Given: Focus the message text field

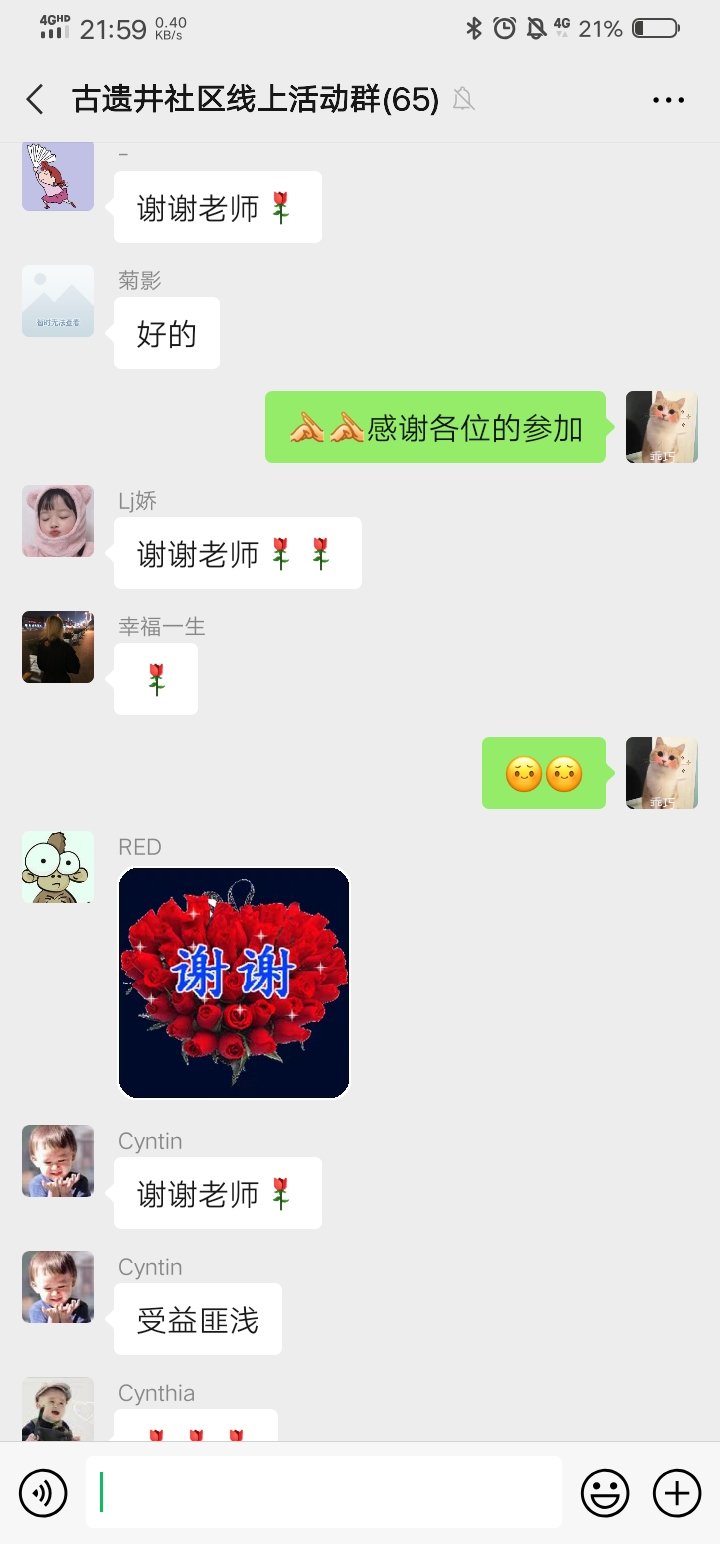Looking at the screenshot, I should (x=324, y=1492).
